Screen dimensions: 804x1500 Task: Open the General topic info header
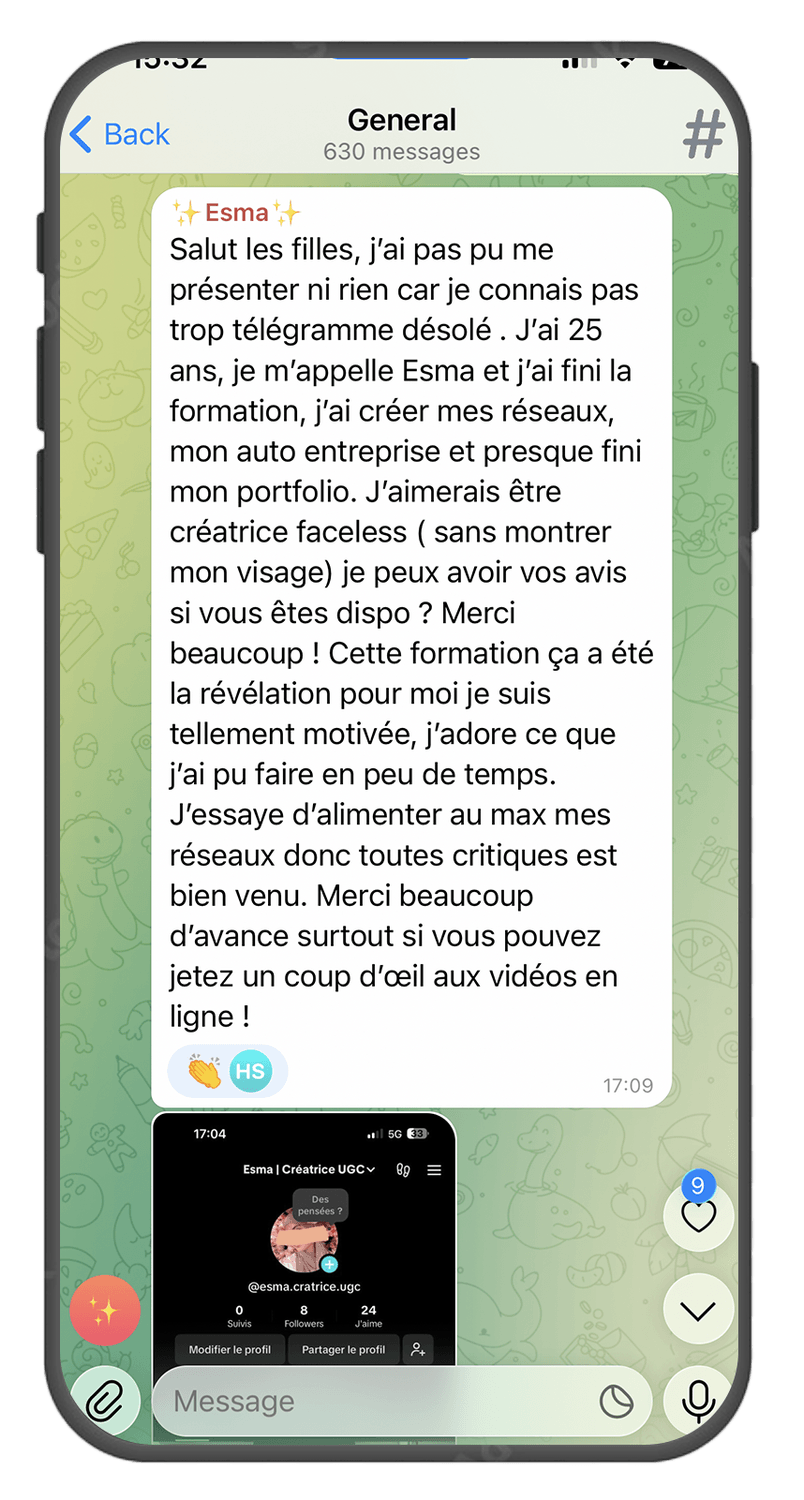click(401, 134)
